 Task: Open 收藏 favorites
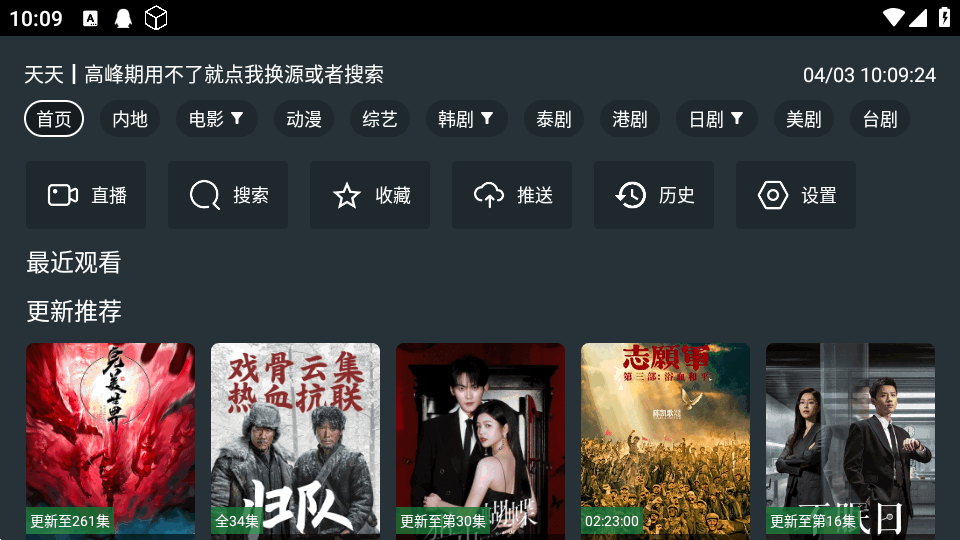click(x=370, y=195)
